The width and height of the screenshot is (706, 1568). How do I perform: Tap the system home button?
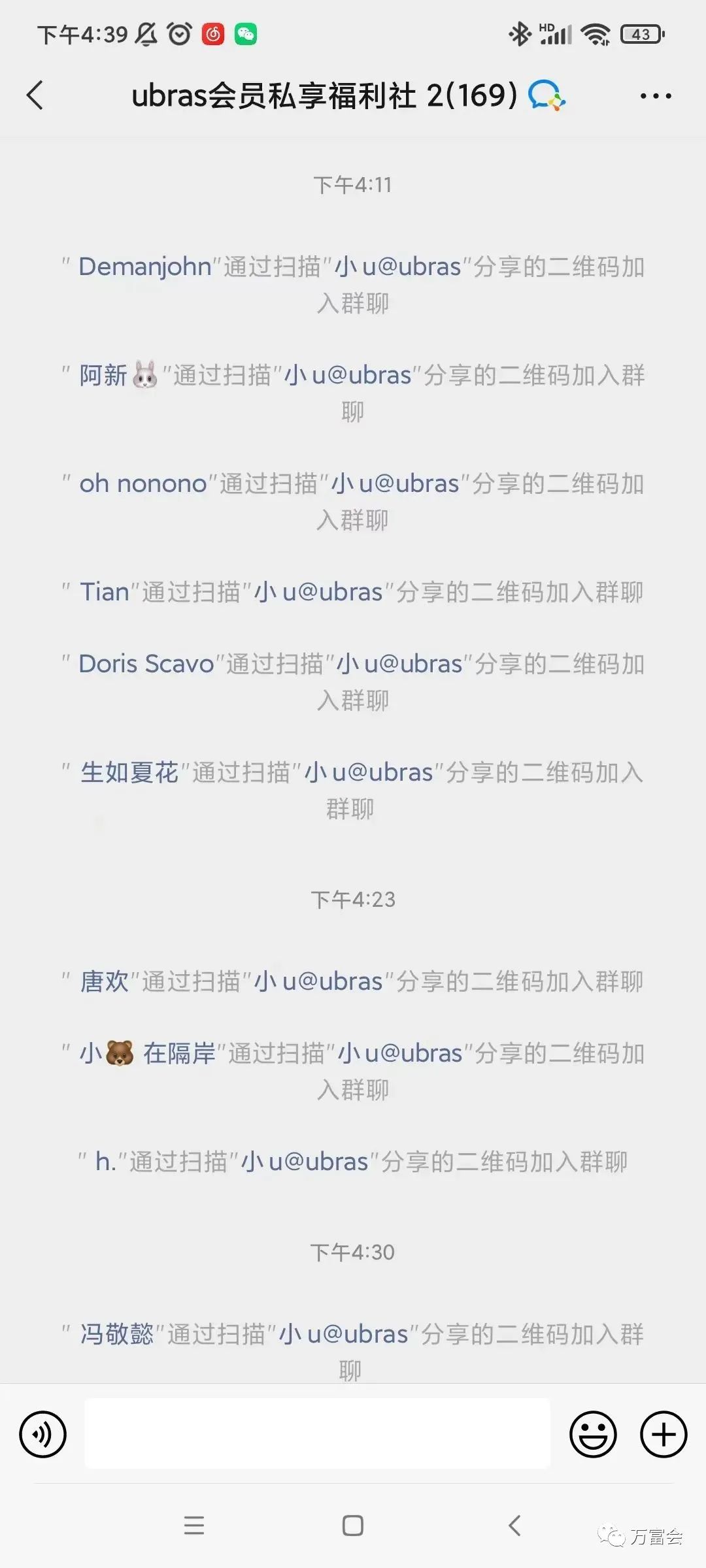tap(353, 1526)
